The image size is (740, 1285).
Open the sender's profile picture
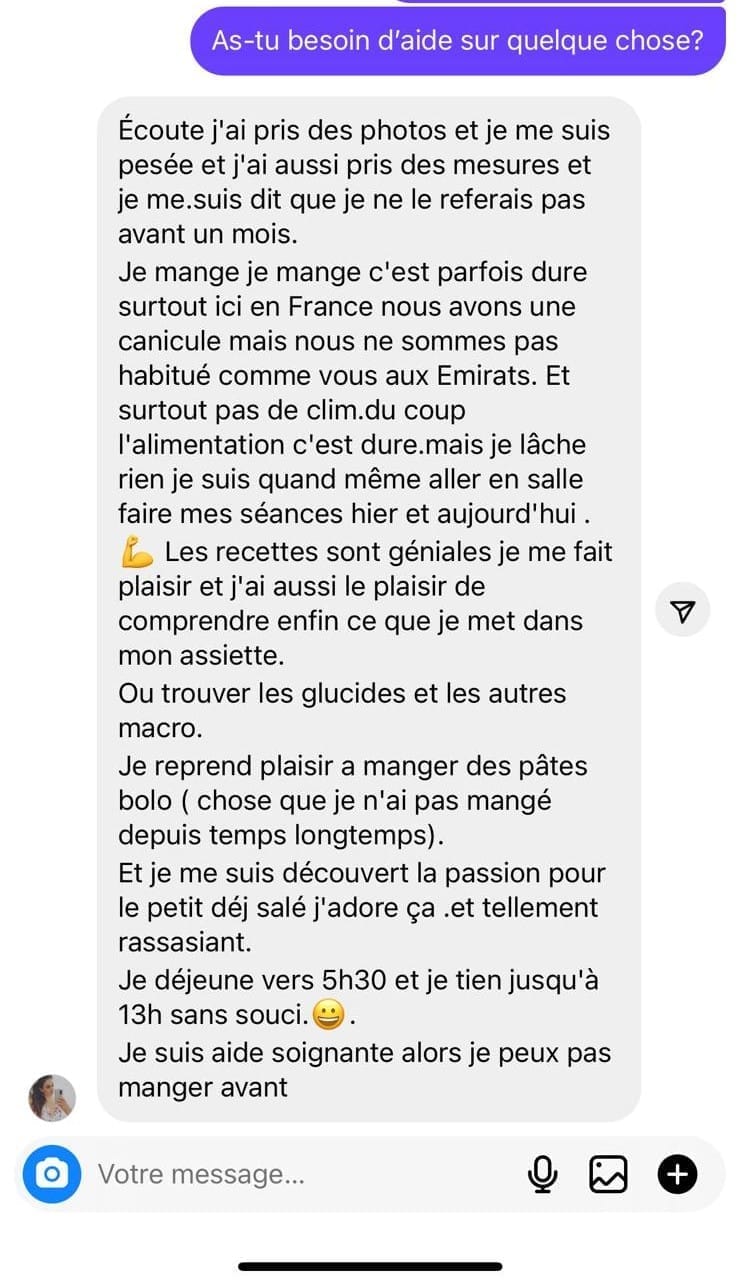(x=51, y=1097)
